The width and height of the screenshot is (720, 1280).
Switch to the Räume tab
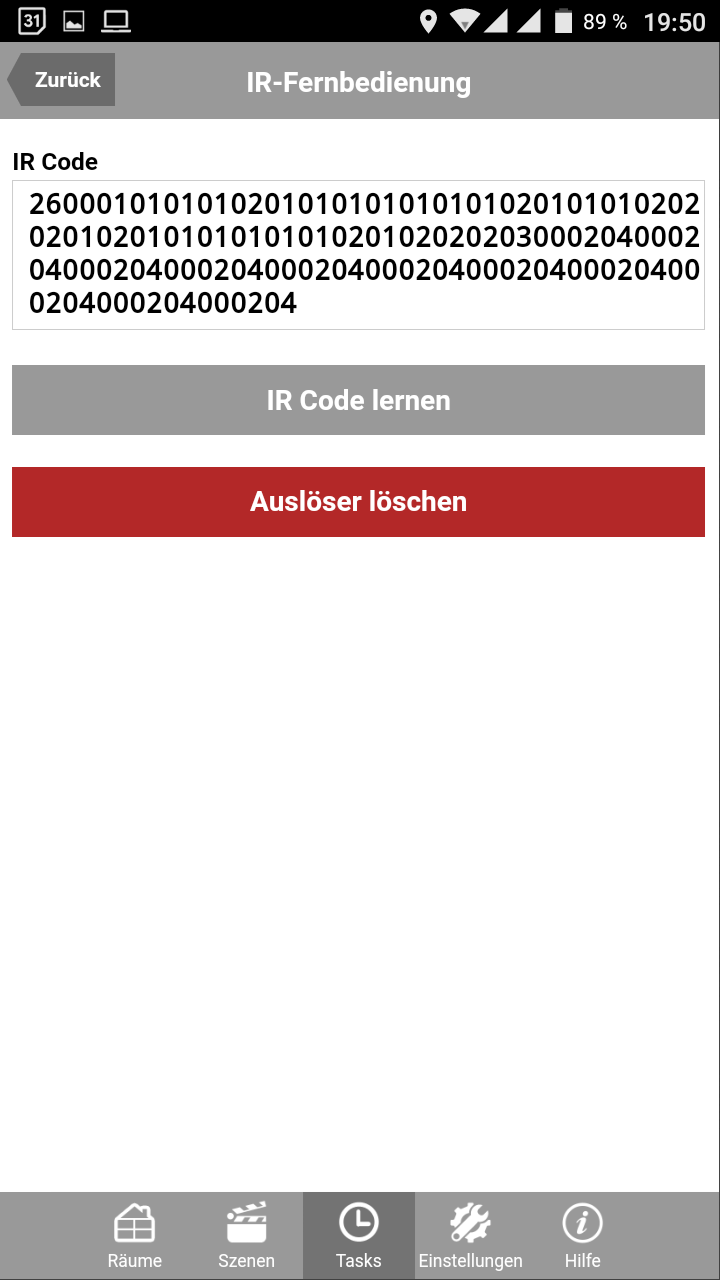coord(134,1235)
